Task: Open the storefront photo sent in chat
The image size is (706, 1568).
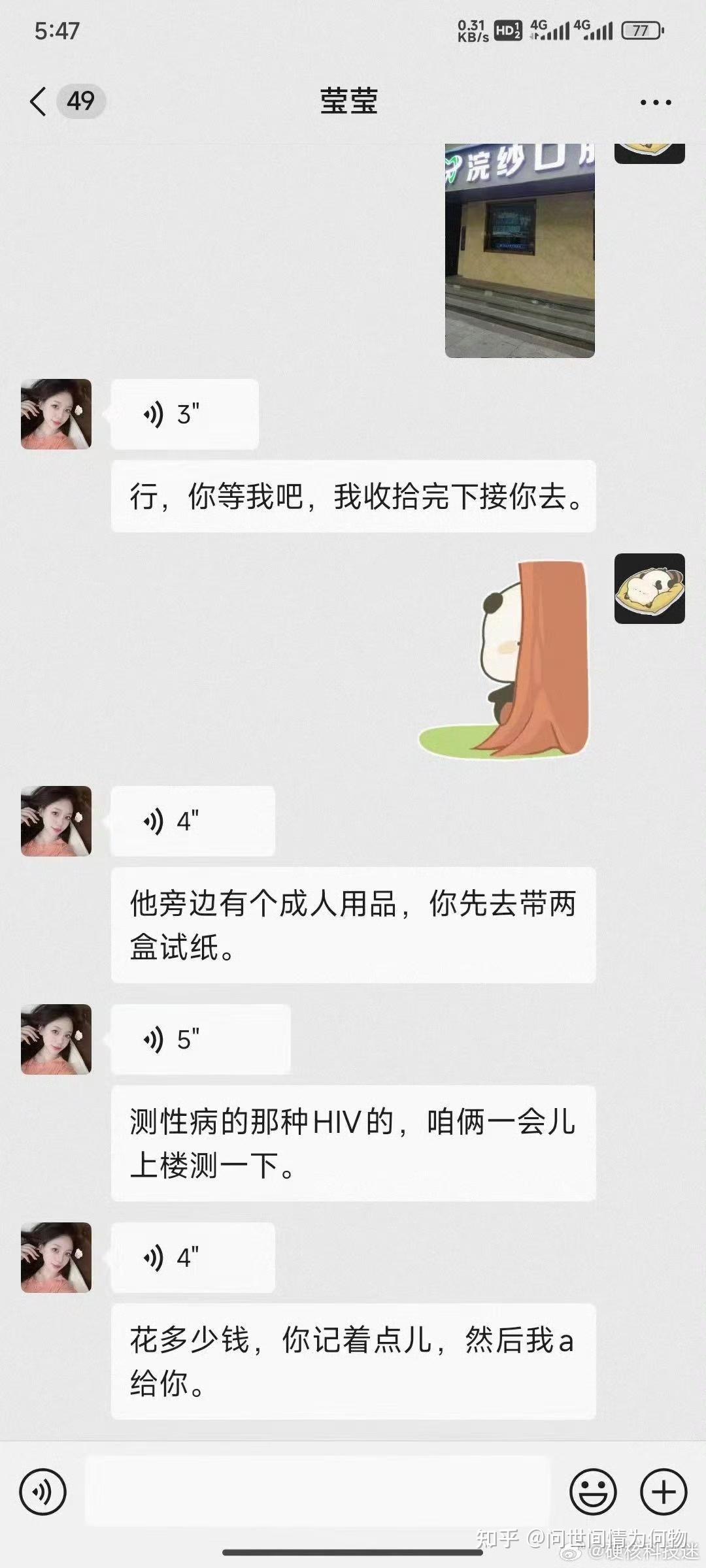Action: point(520,251)
